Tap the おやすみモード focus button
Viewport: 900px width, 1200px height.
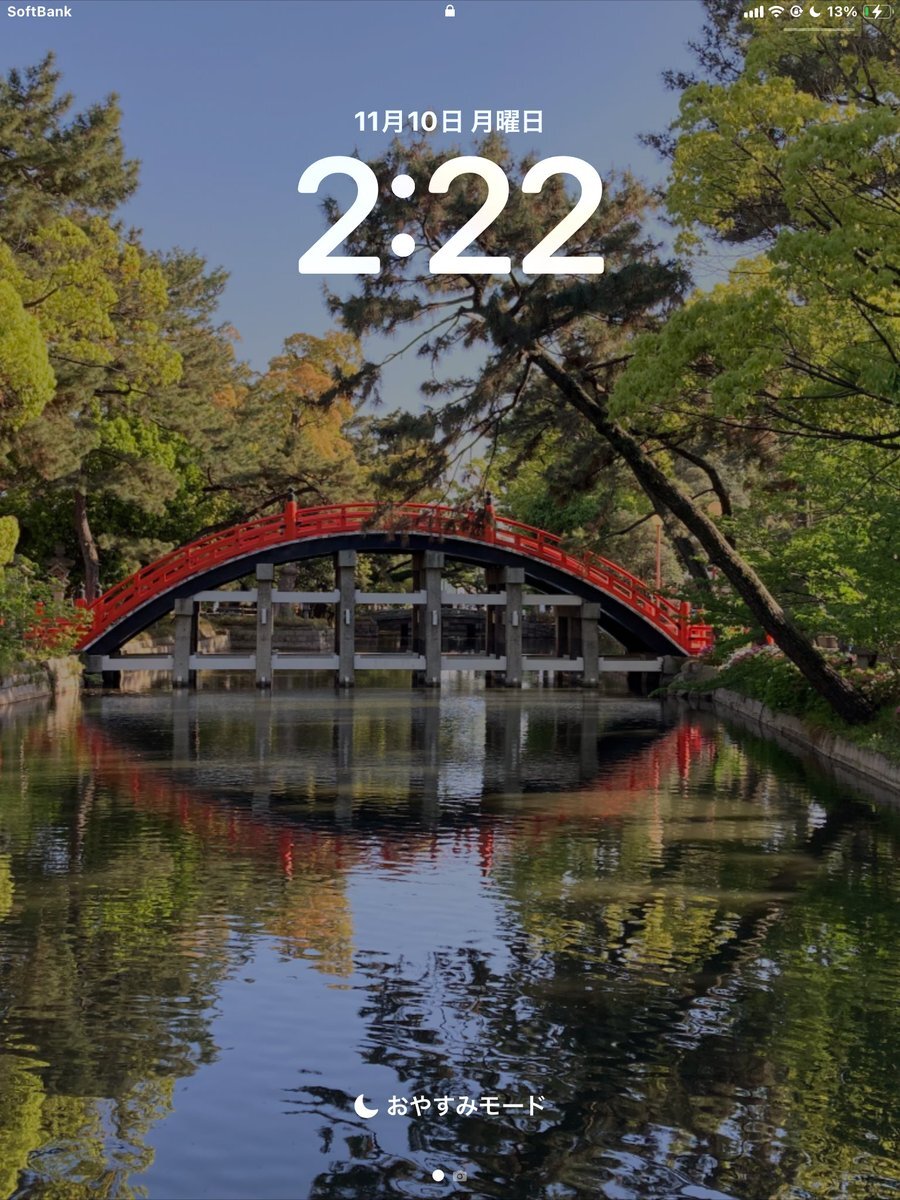pyautogui.click(x=450, y=1105)
